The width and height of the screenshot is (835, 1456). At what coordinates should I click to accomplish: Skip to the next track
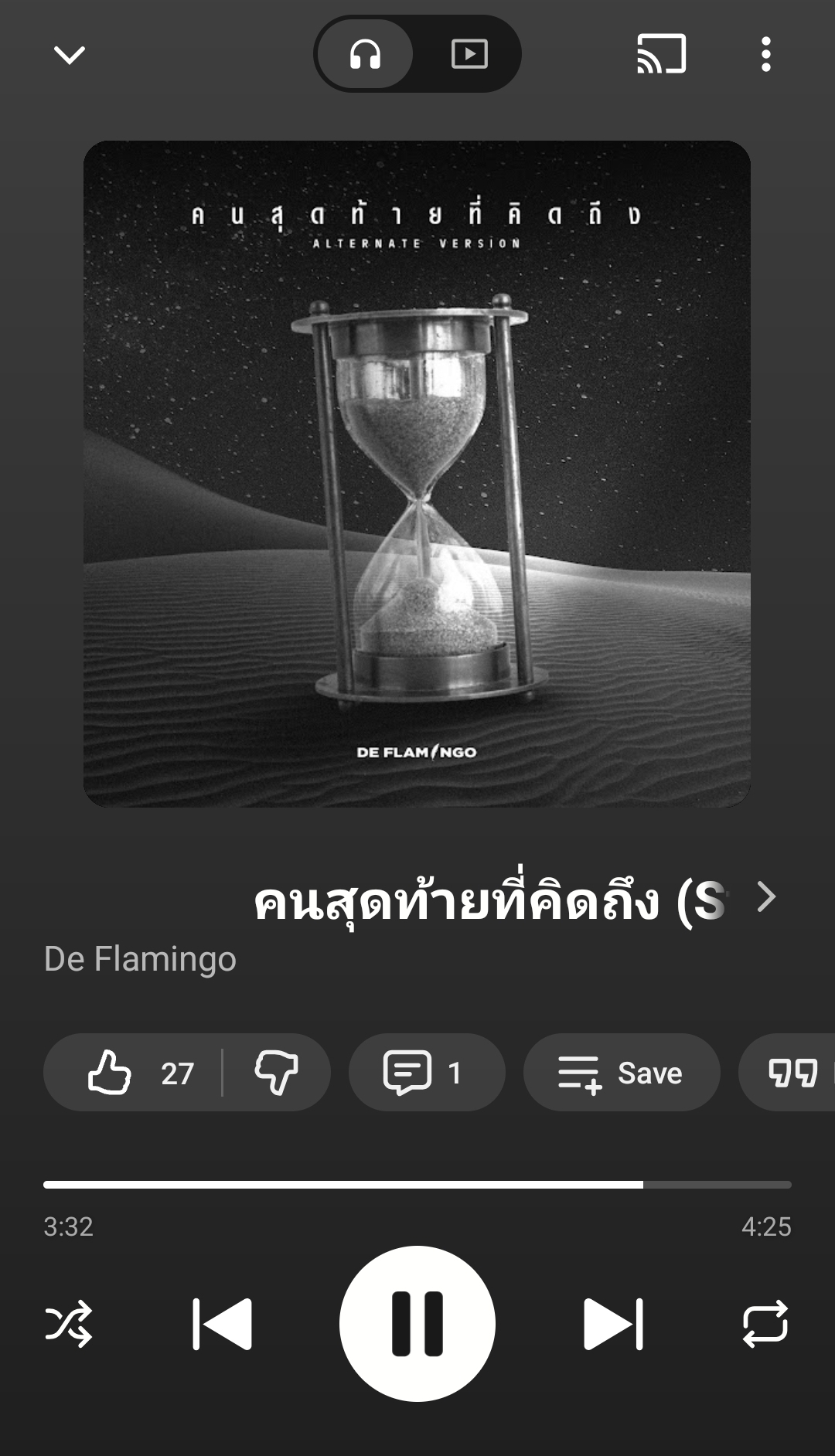pos(612,1324)
